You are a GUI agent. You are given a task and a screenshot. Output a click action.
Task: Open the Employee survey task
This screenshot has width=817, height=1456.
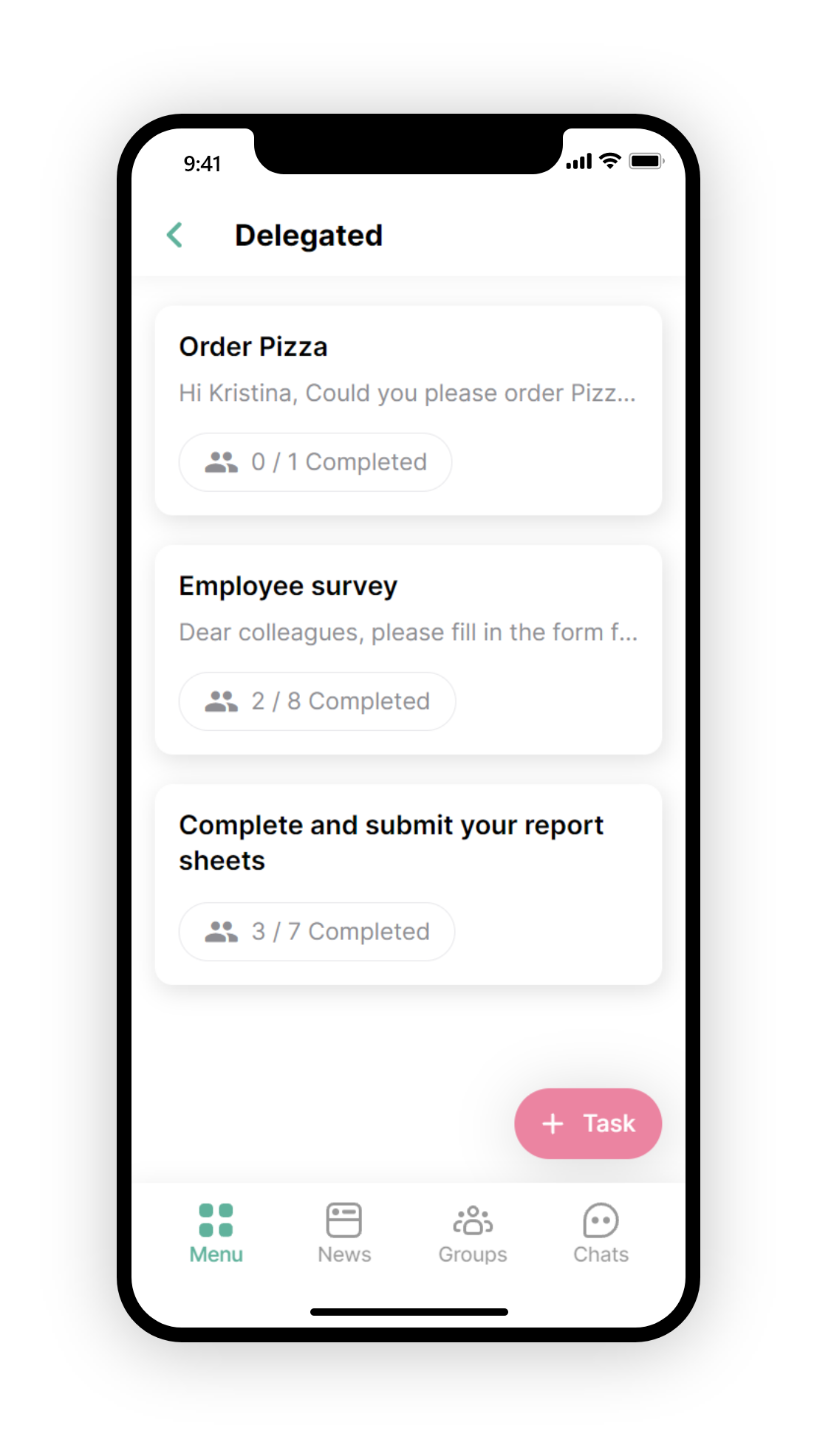408,650
